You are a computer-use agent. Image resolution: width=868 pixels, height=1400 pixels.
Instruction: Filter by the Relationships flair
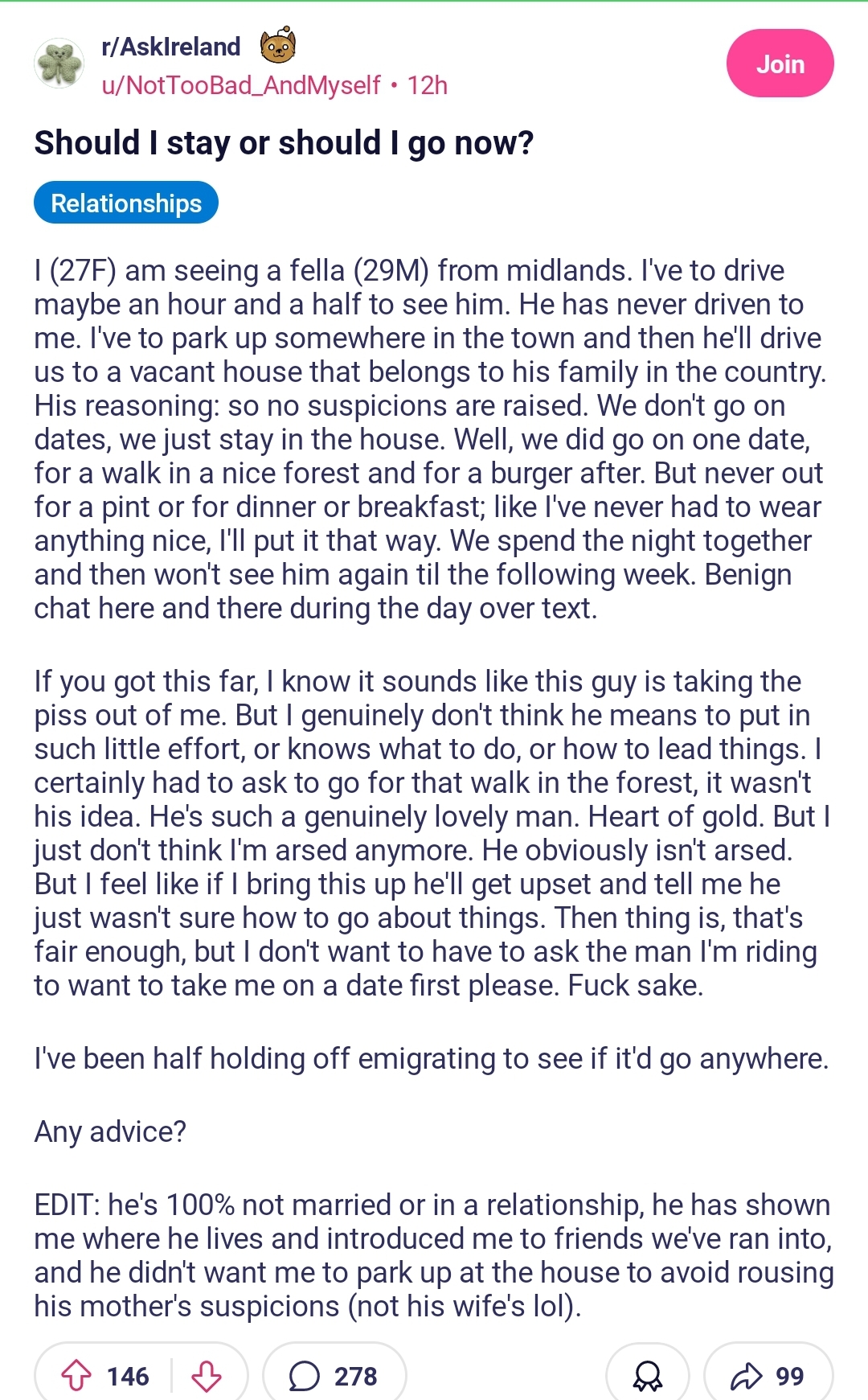click(x=126, y=203)
